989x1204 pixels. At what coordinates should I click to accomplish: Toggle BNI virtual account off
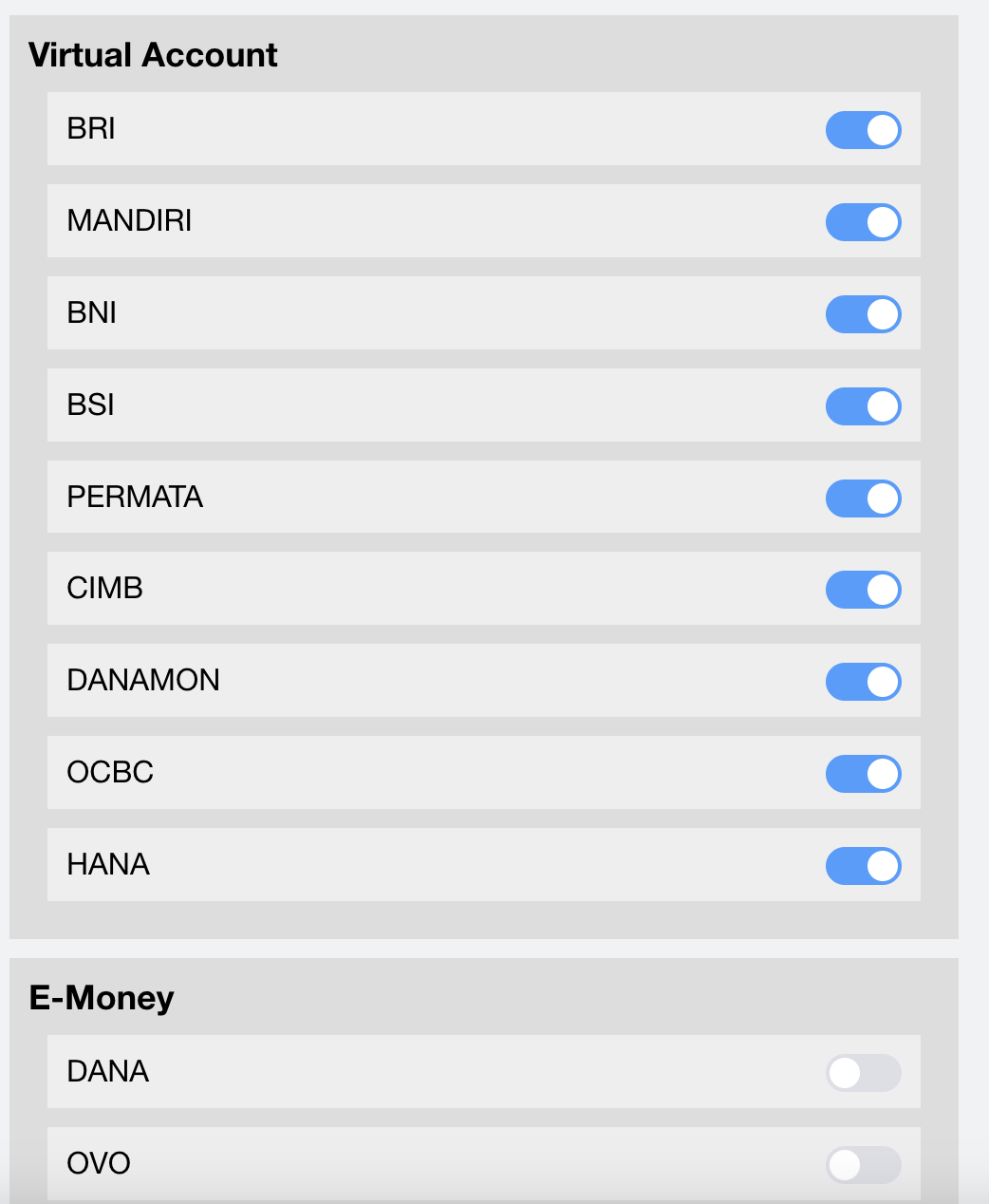pyautogui.click(x=863, y=313)
